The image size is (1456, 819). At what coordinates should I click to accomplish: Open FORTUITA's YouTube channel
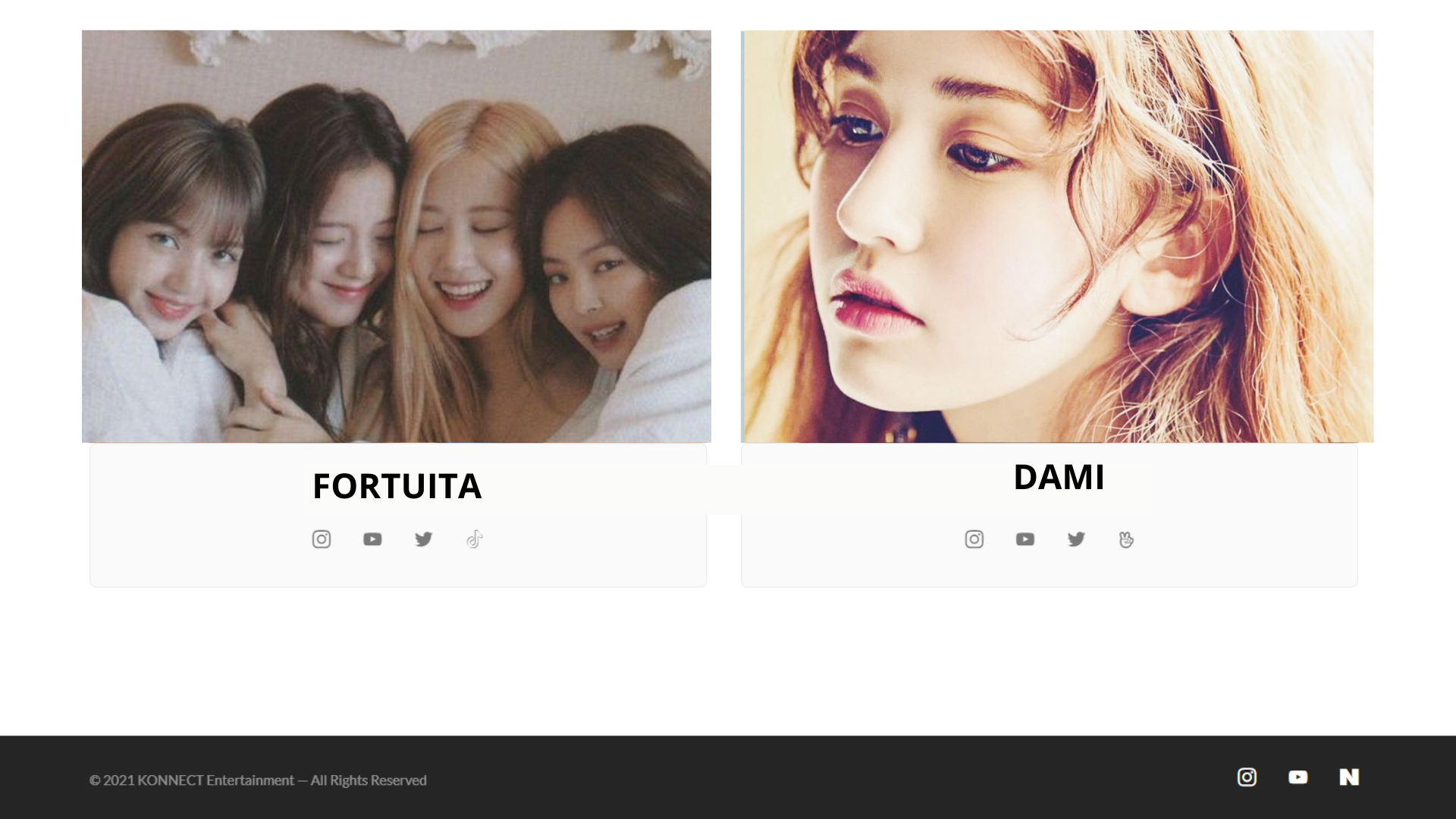[x=372, y=539]
